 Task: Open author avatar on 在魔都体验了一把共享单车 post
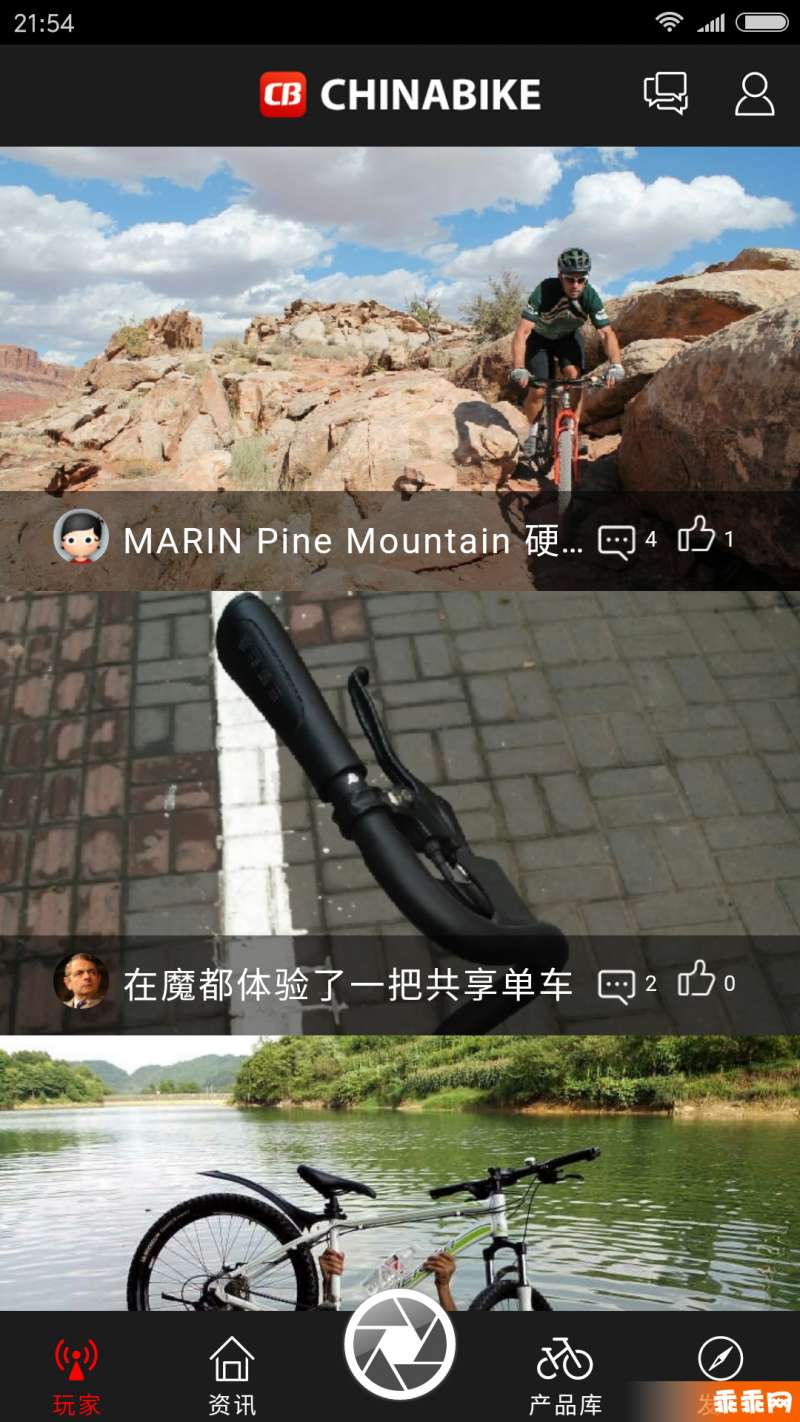tap(81, 980)
